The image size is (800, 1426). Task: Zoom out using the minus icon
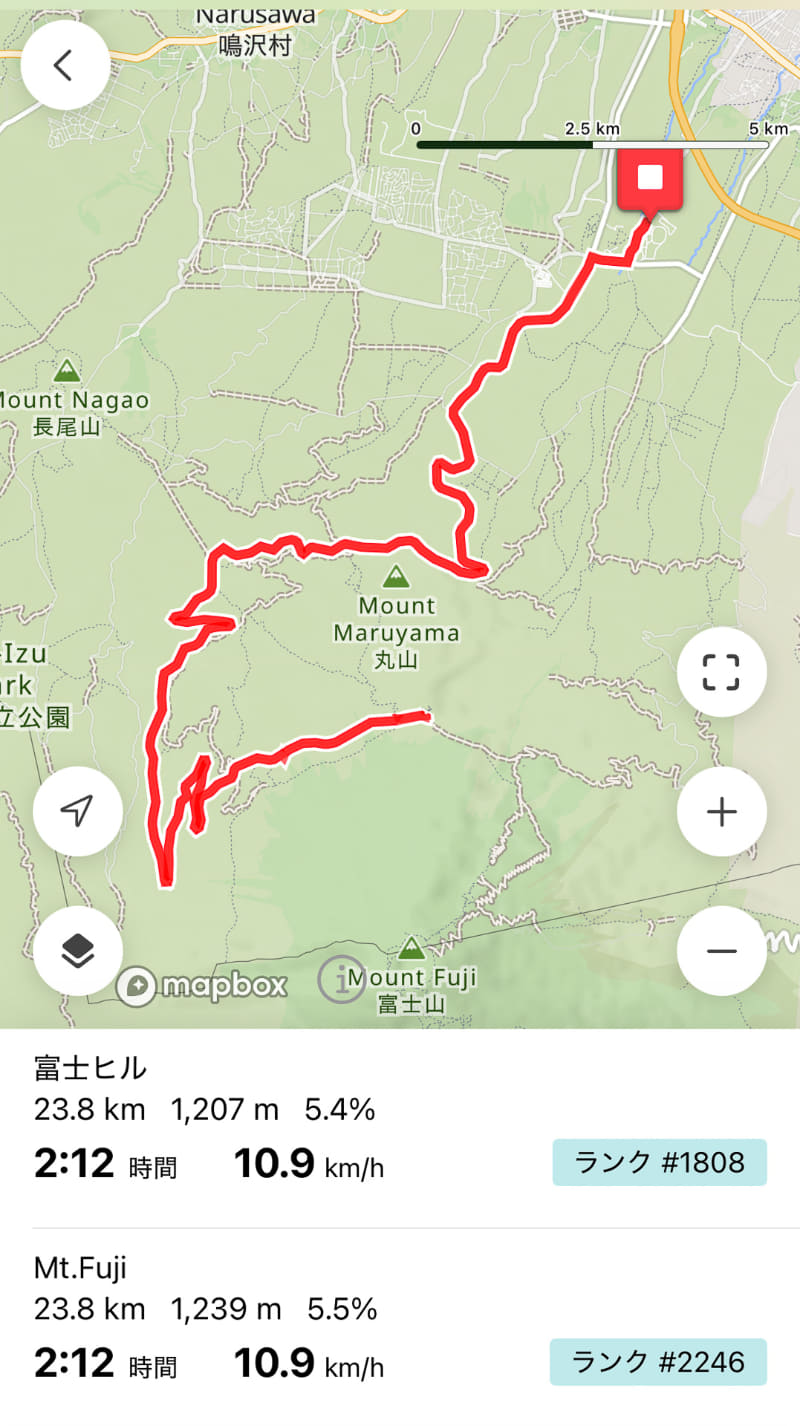pyautogui.click(x=722, y=950)
